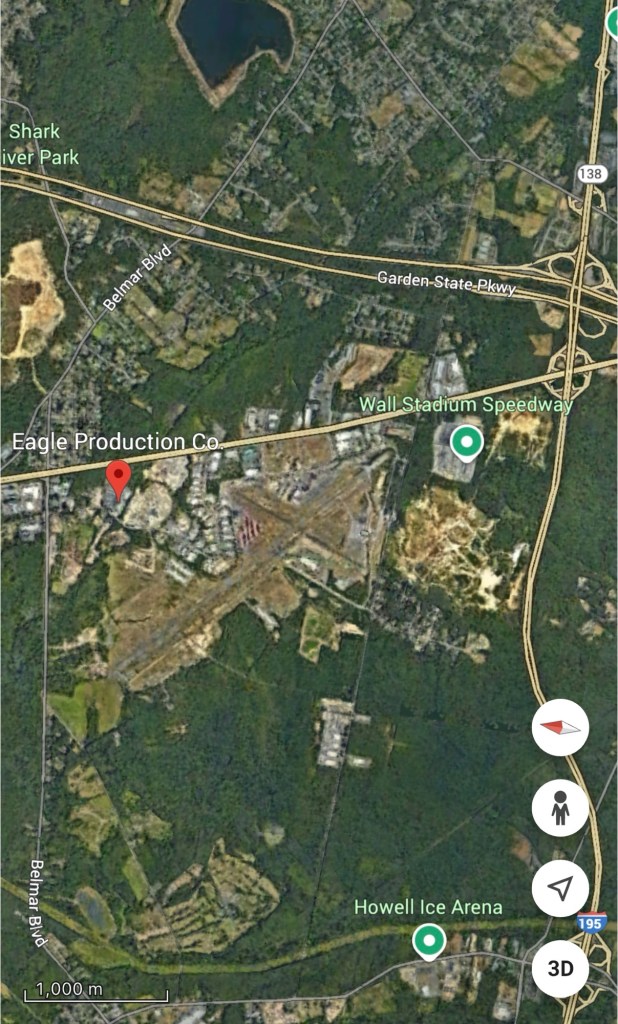
Task: Tap the compass to reset map orientation
Action: coord(560,727)
